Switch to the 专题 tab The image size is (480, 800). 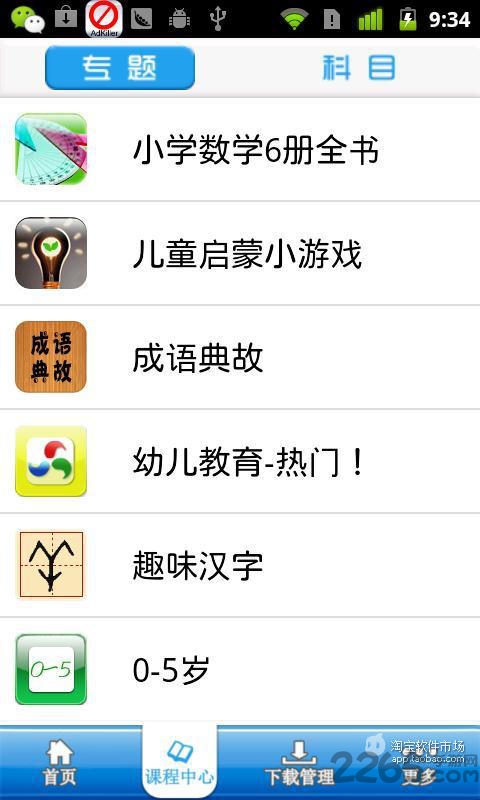[x=120, y=67]
